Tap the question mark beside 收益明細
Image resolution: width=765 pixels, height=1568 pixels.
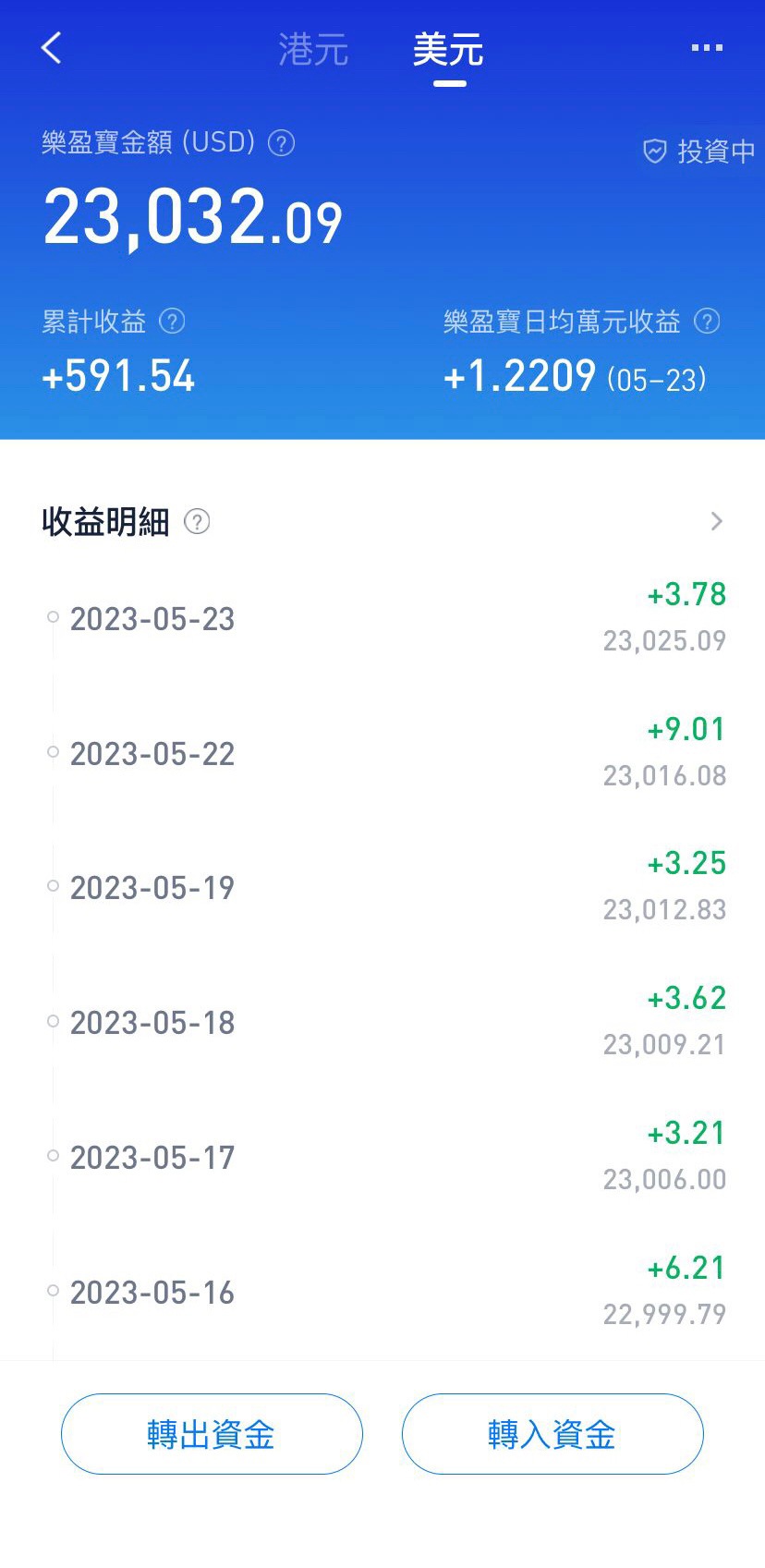coord(197,522)
